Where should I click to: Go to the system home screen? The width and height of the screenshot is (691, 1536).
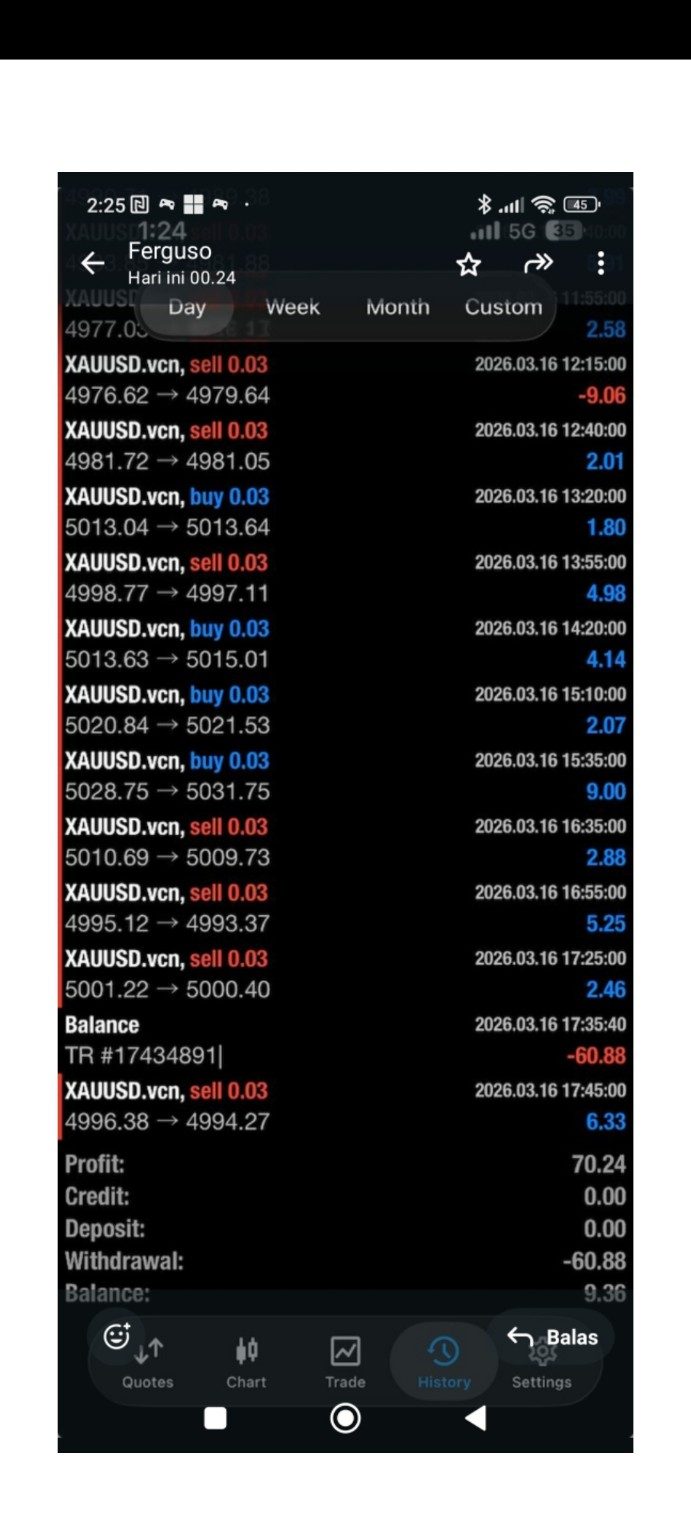coord(345,1418)
